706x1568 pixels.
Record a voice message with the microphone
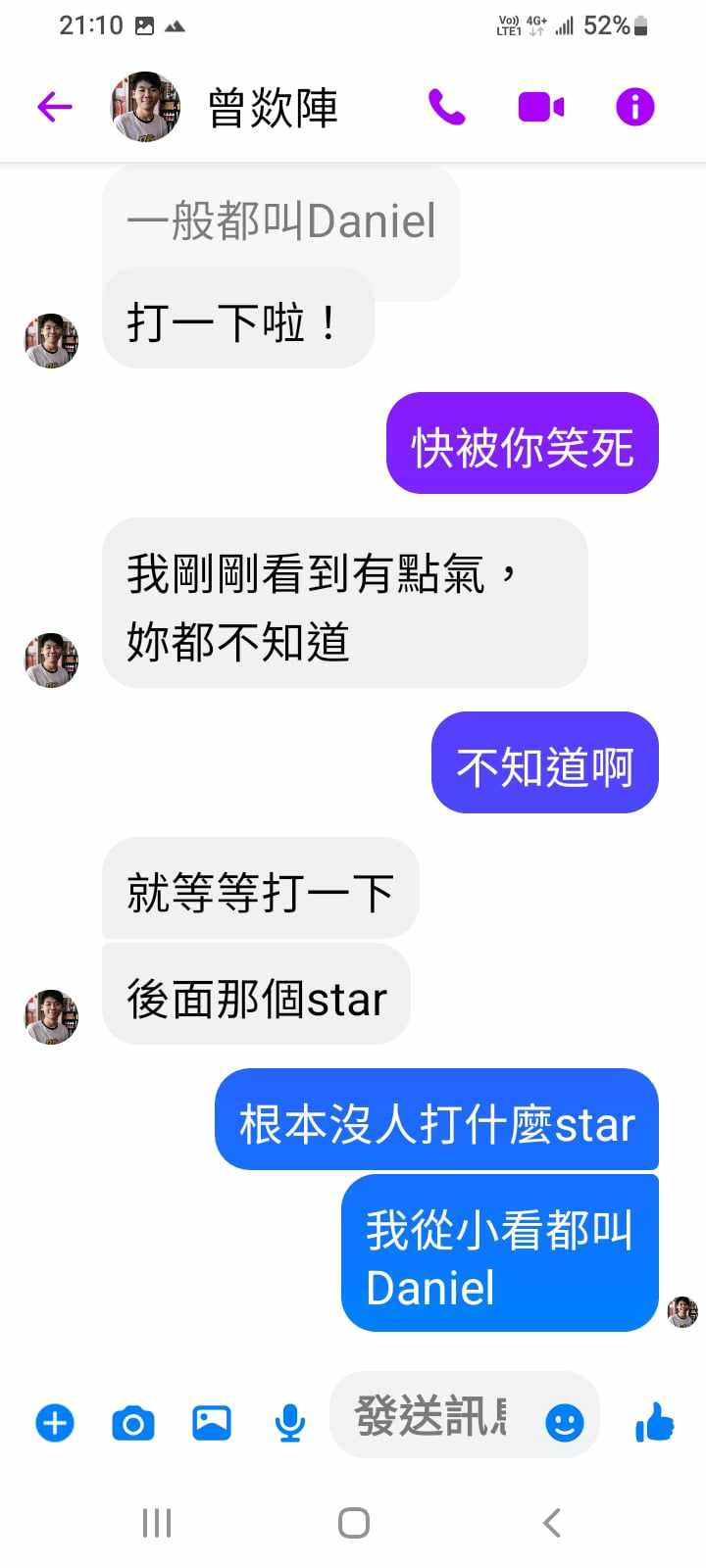pos(289,1422)
